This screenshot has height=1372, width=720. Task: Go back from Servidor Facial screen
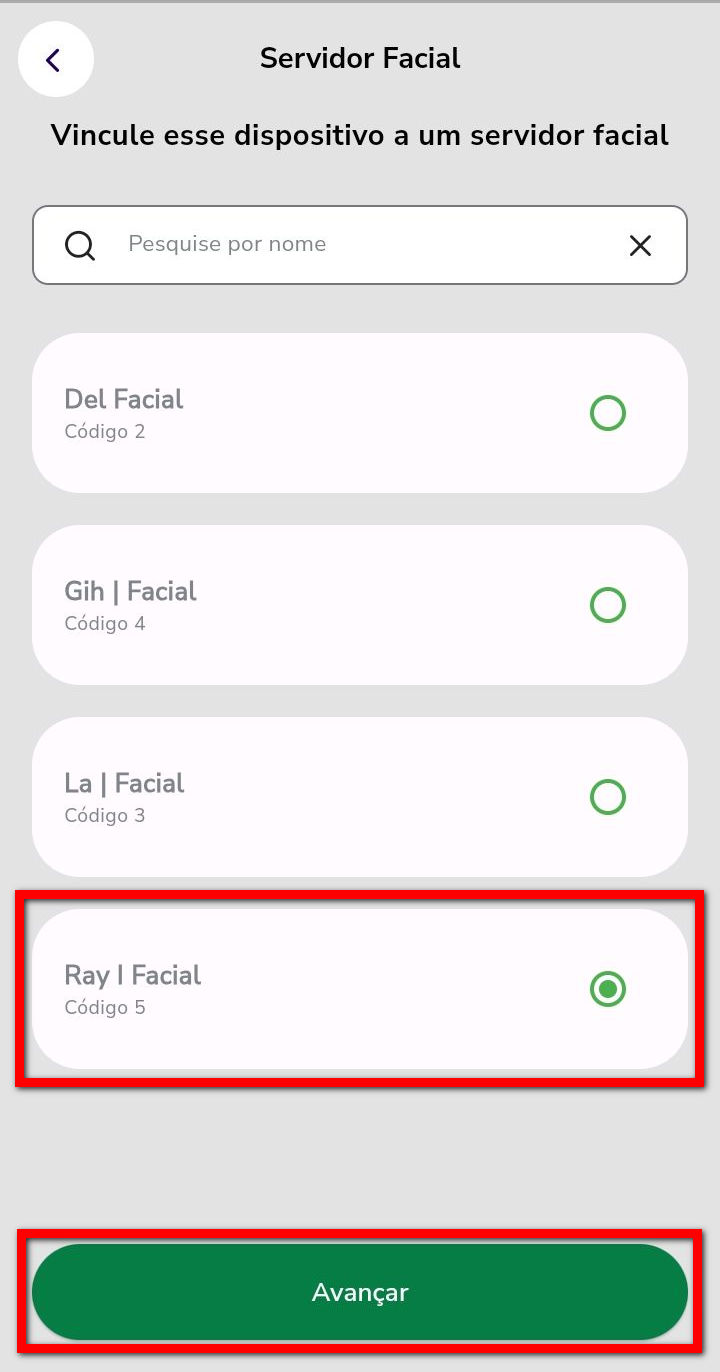pyautogui.click(x=55, y=60)
